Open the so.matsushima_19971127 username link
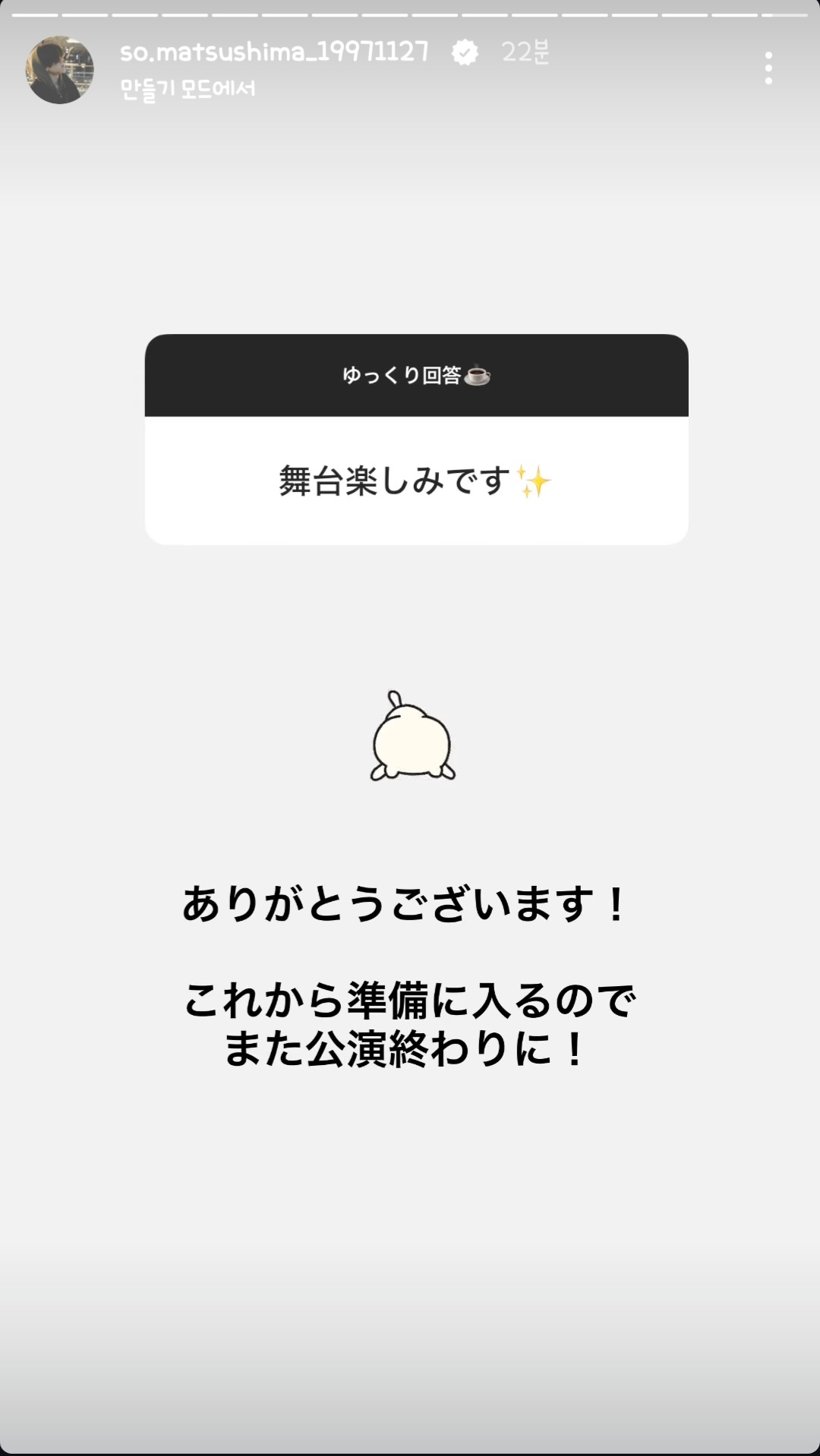The width and height of the screenshot is (820, 1456). tap(274, 52)
